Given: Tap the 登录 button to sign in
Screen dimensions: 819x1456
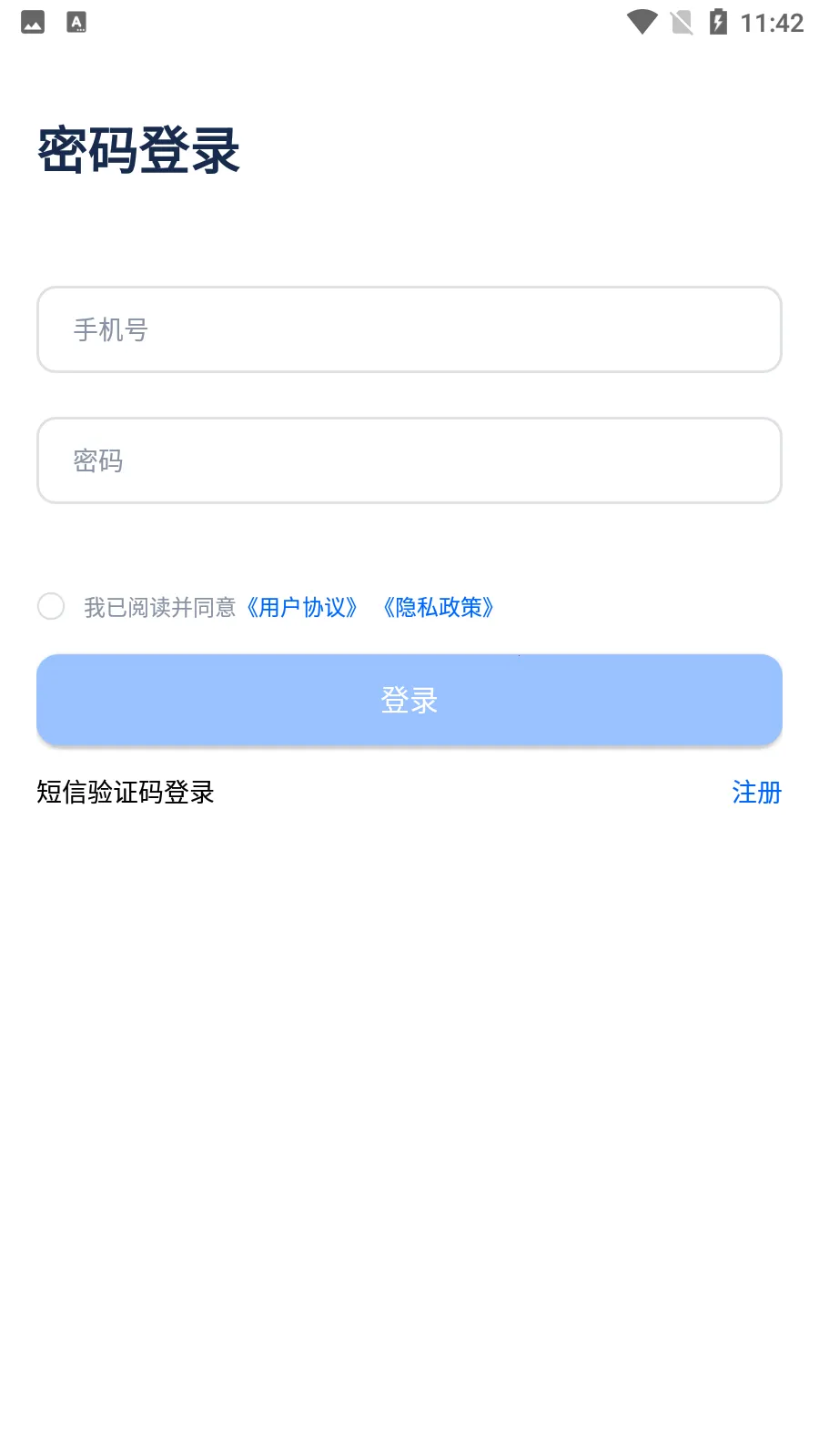Looking at the screenshot, I should (409, 700).
